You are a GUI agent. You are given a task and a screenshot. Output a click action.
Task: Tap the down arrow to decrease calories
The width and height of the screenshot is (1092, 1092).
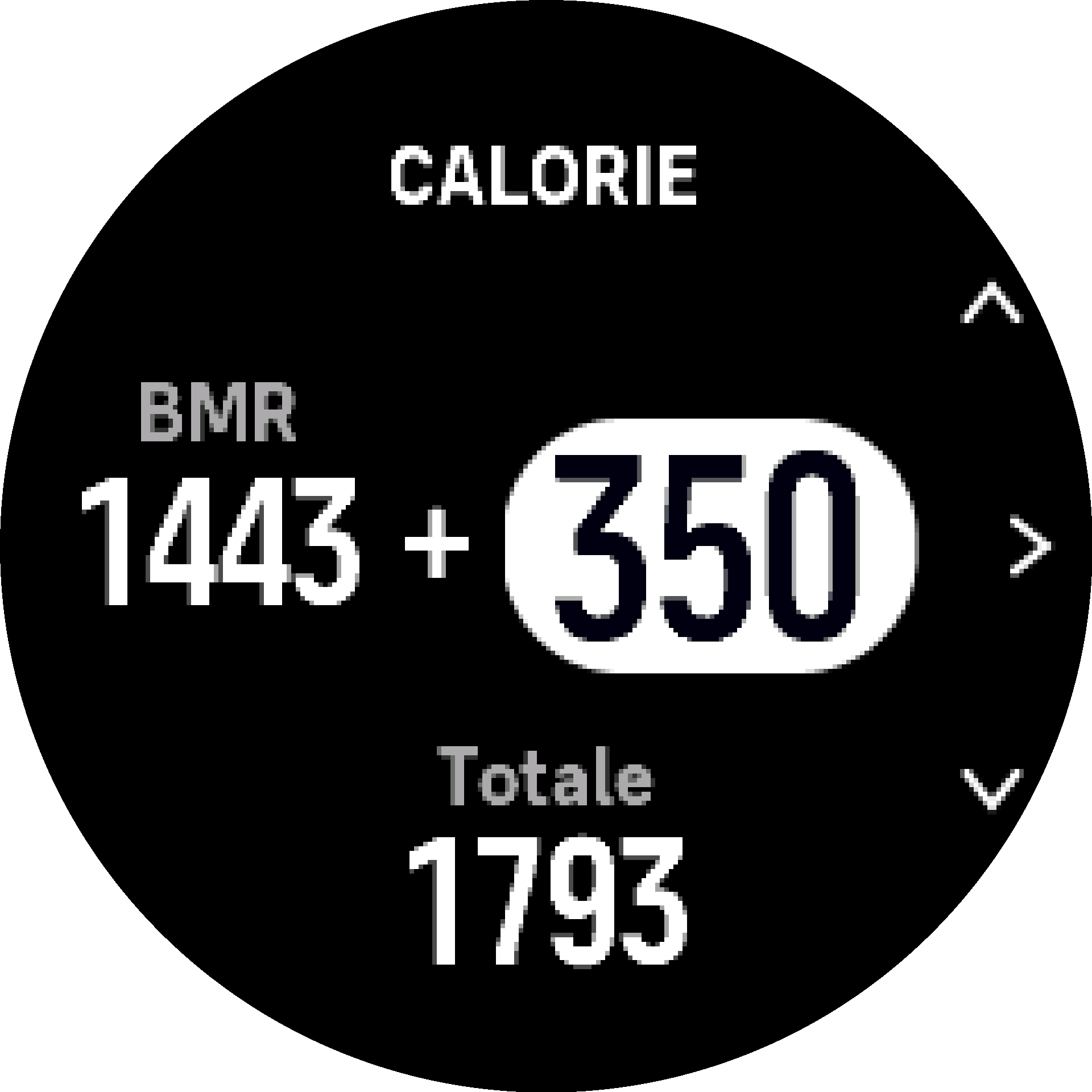(992, 788)
